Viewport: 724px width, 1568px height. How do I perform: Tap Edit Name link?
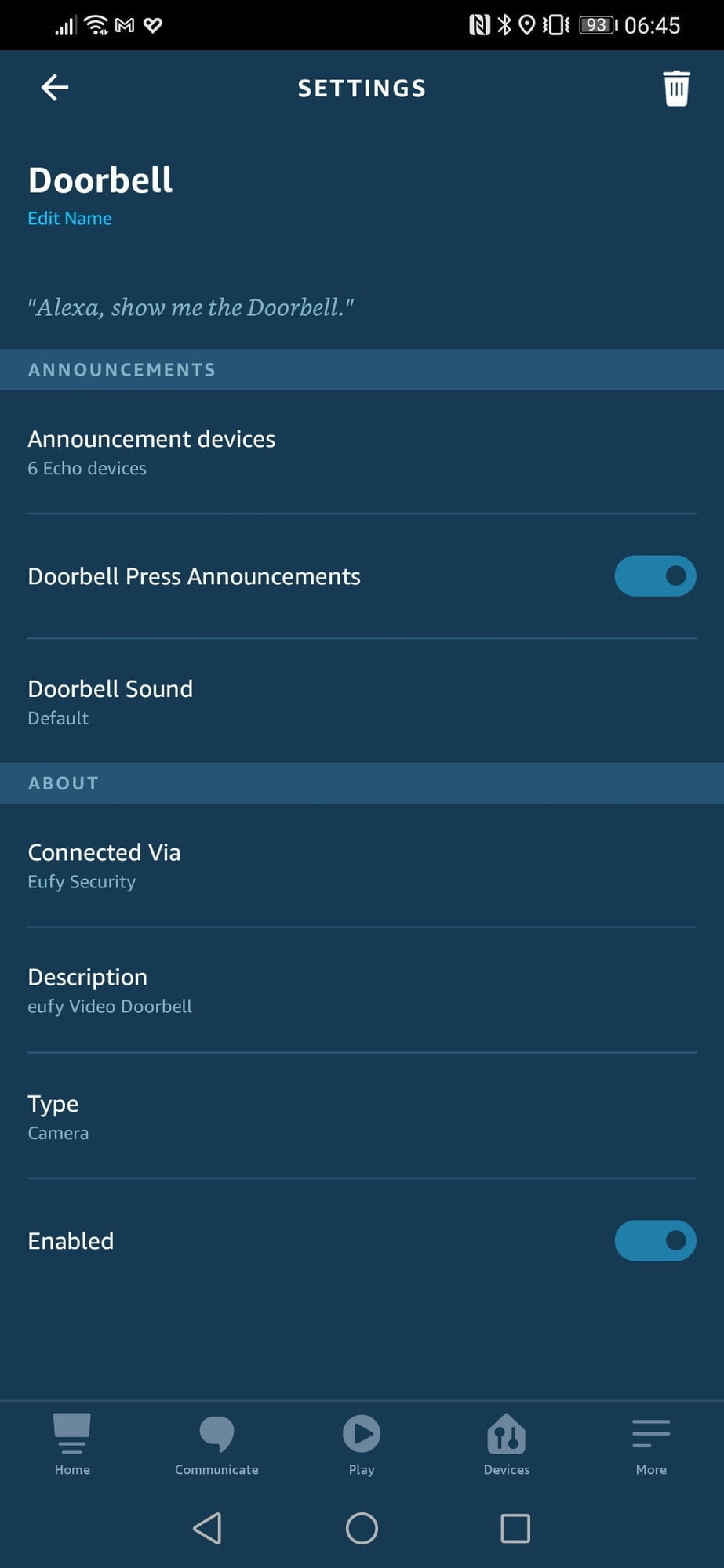point(70,219)
